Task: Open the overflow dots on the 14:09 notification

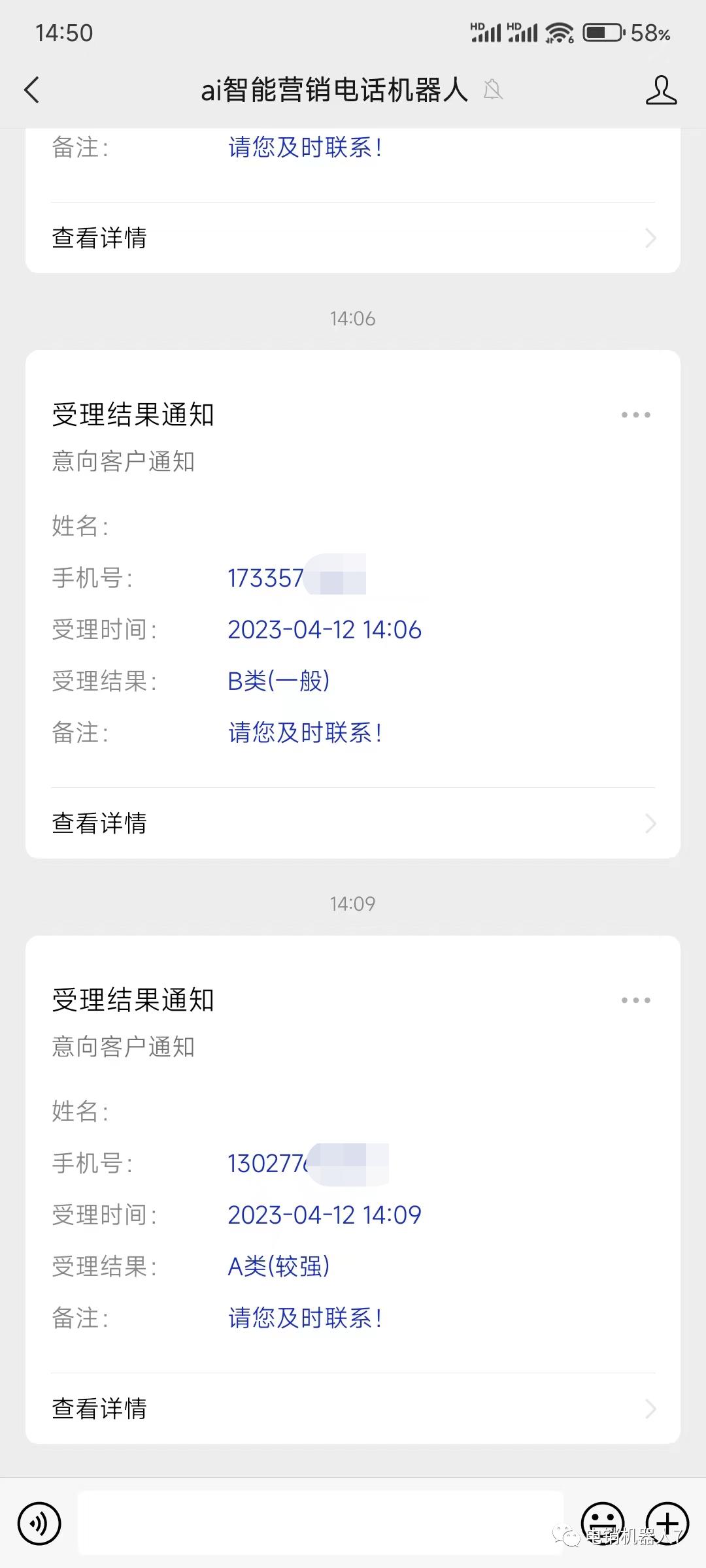Action: (635, 1000)
